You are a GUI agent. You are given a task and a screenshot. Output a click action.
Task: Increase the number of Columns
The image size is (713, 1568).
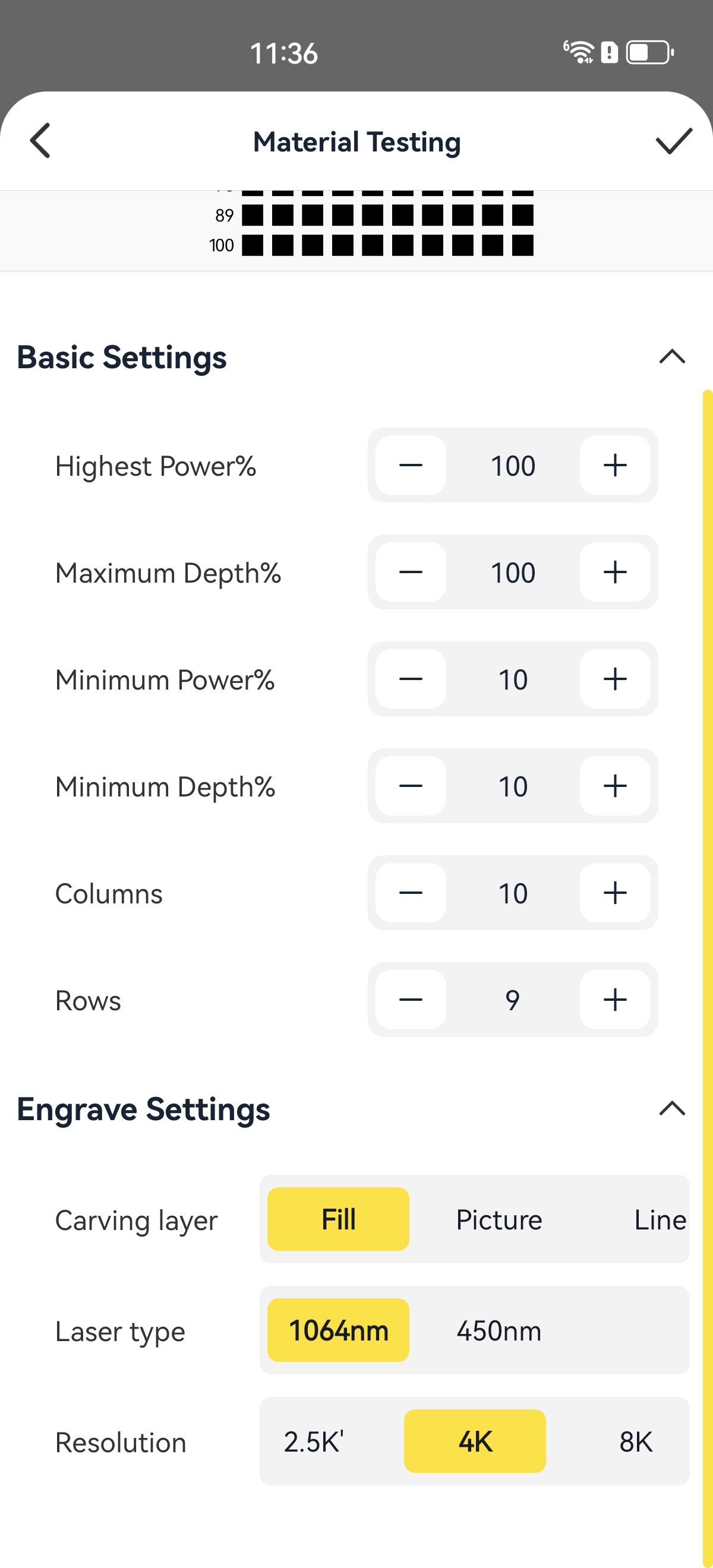614,893
